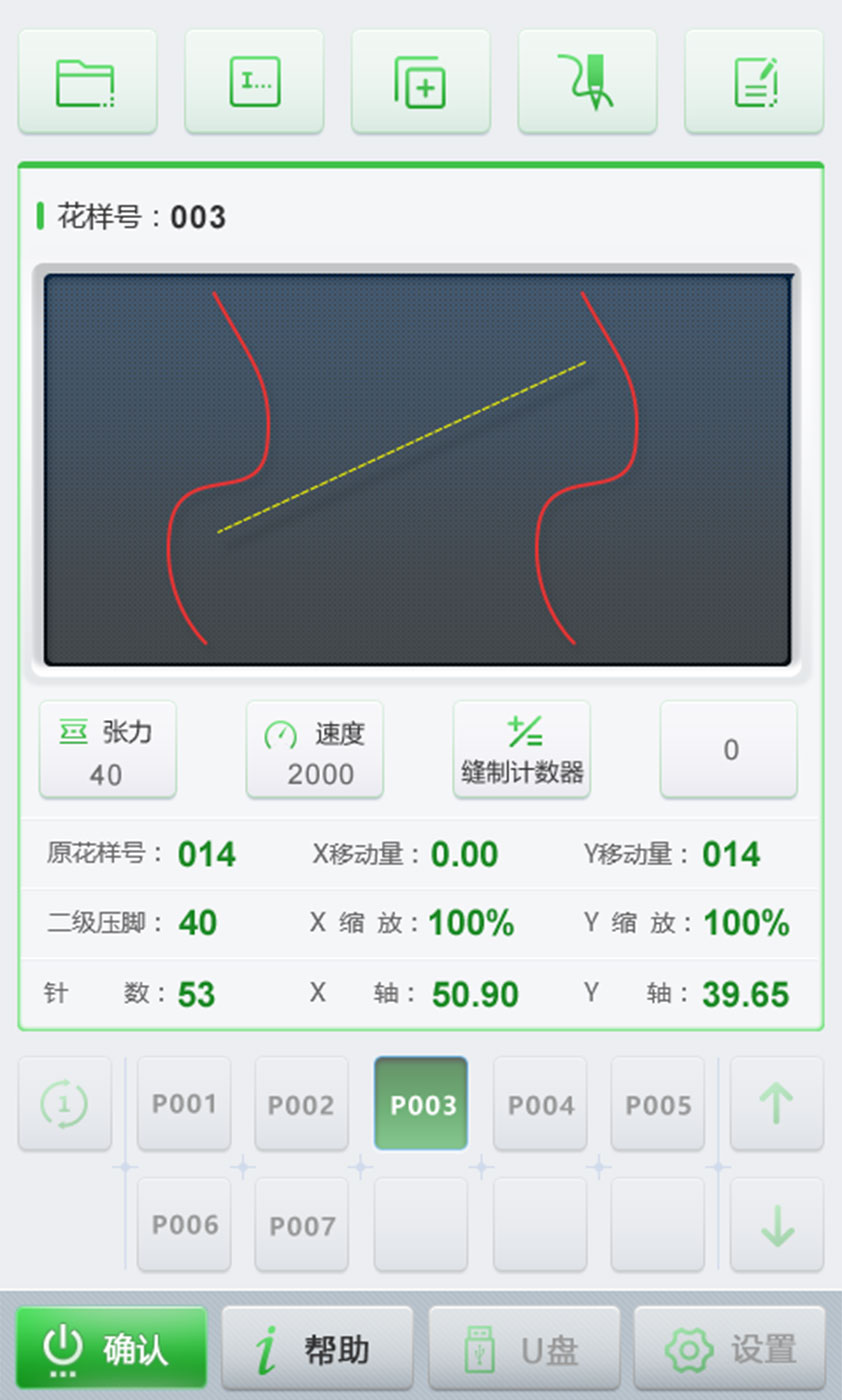Select pattern slot P006

coord(184,1225)
